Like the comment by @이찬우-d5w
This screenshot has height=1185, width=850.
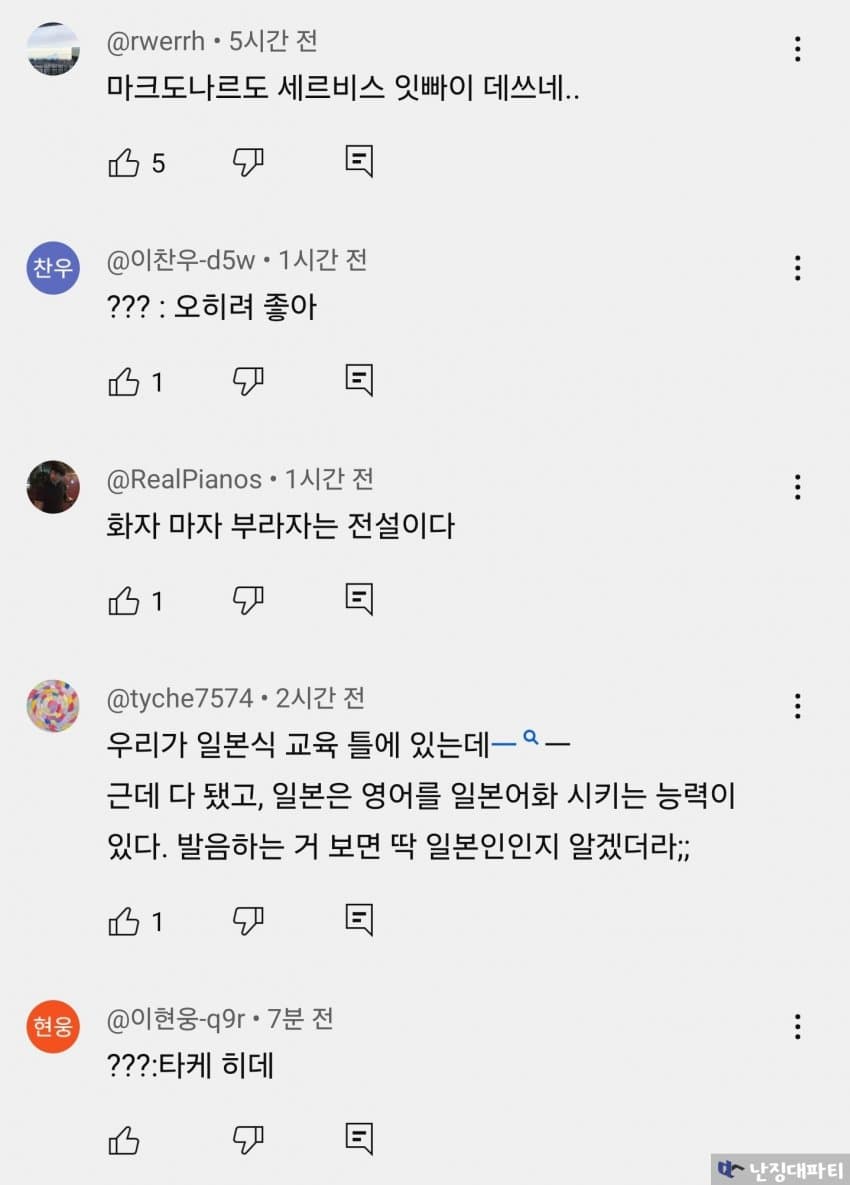(x=124, y=381)
